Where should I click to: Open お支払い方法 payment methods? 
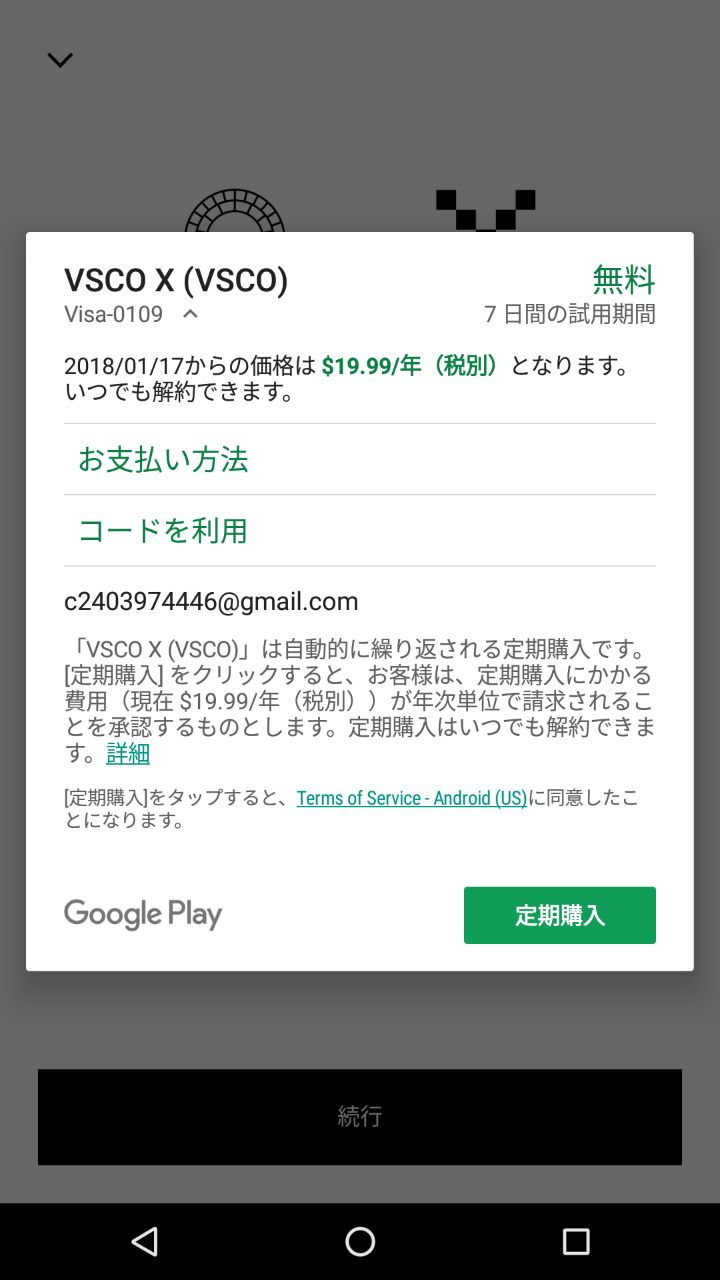(163, 460)
